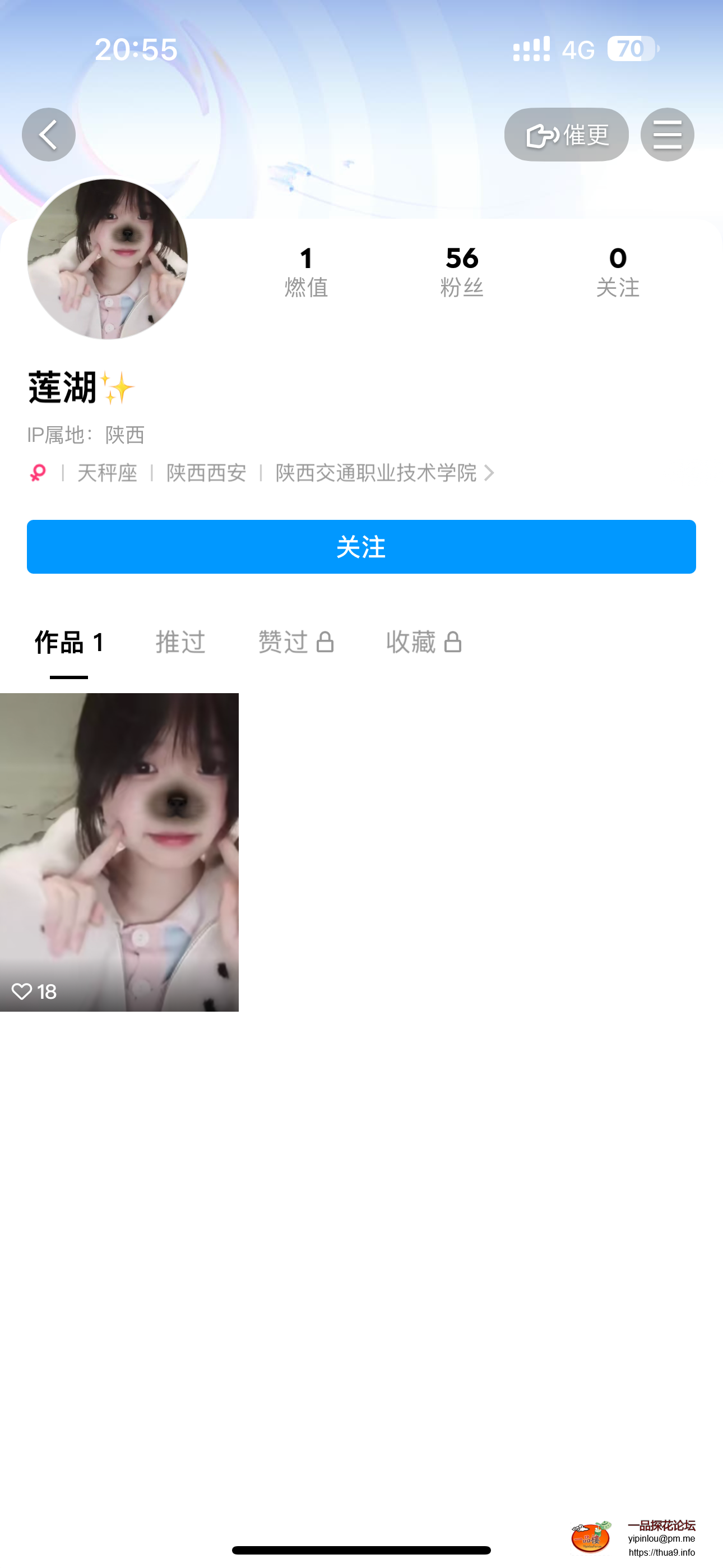Viewport: 723px width, 1568px height.
Task: Switch to the 赞过 tab
Action: tap(296, 643)
